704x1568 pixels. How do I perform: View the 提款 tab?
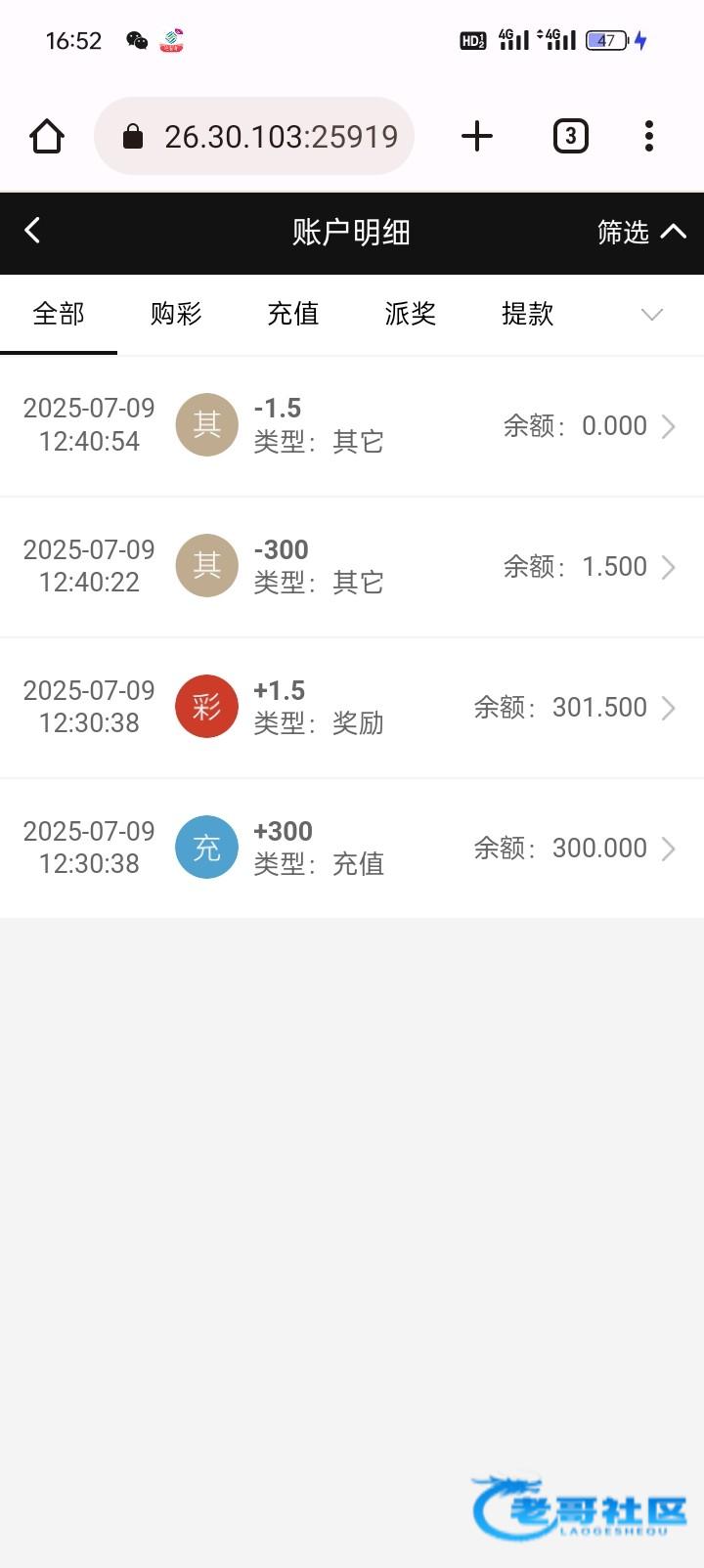(x=528, y=314)
